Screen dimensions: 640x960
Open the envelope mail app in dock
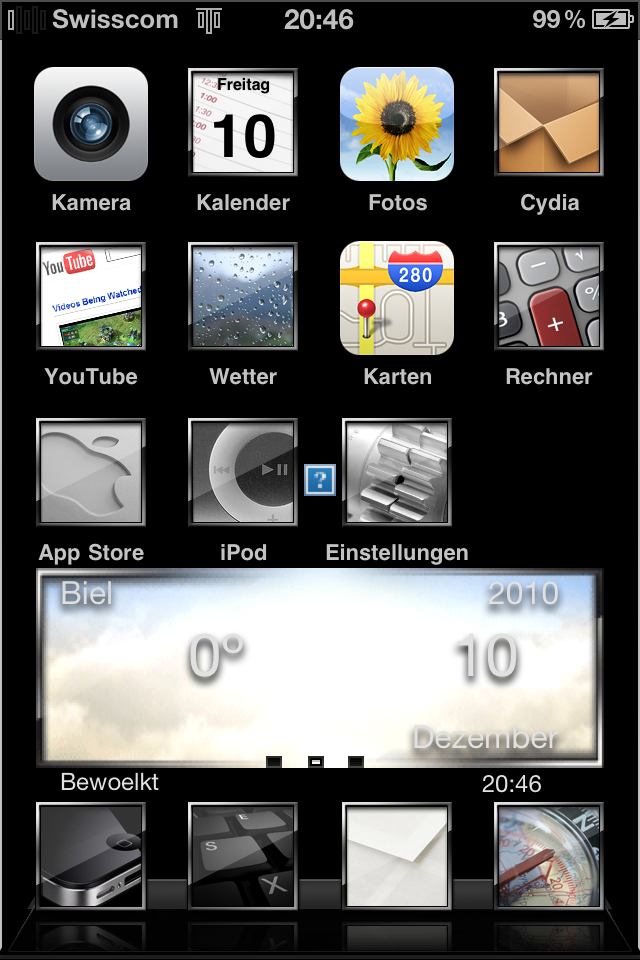(397, 857)
